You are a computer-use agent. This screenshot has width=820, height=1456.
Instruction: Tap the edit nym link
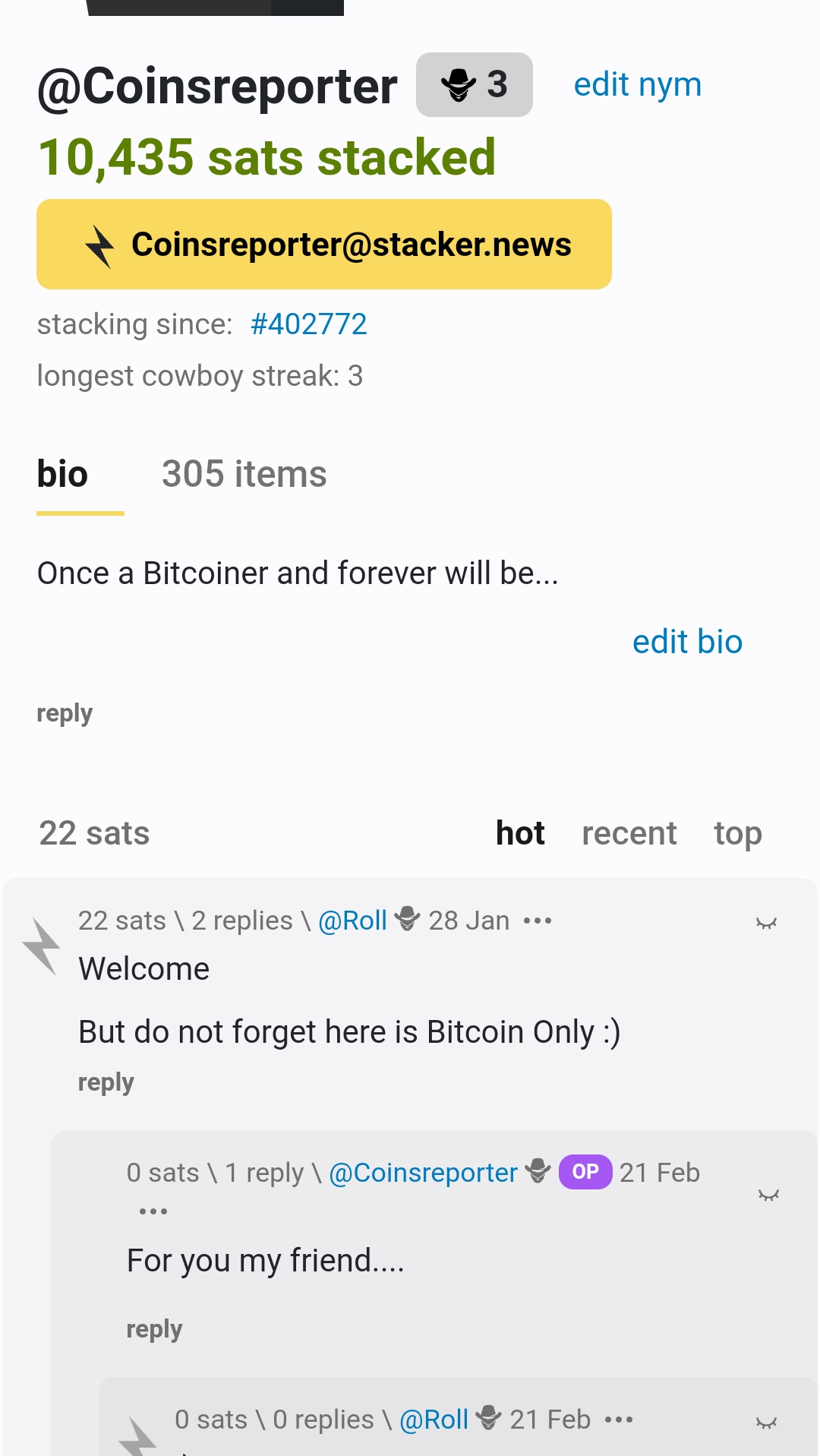coord(637,84)
